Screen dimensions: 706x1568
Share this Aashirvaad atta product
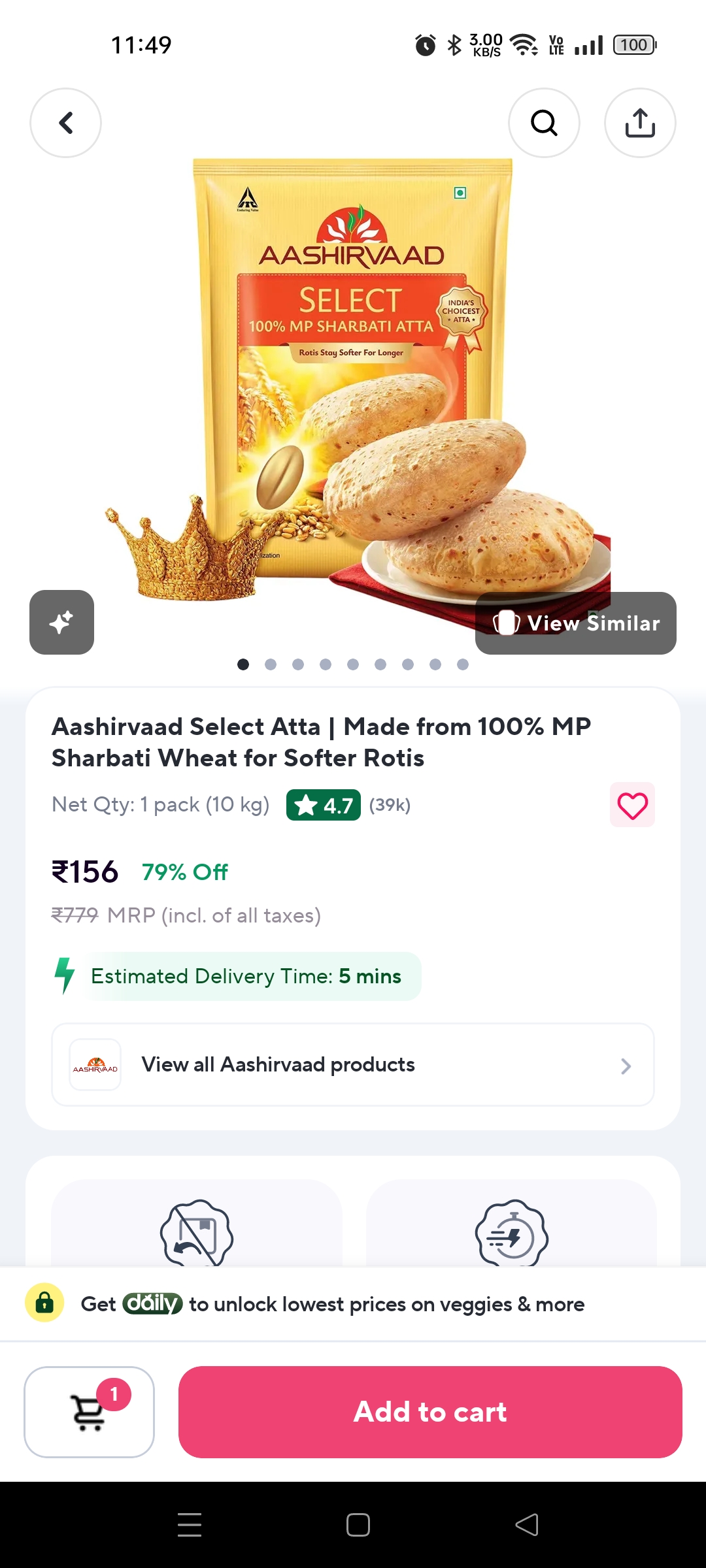tap(640, 123)
